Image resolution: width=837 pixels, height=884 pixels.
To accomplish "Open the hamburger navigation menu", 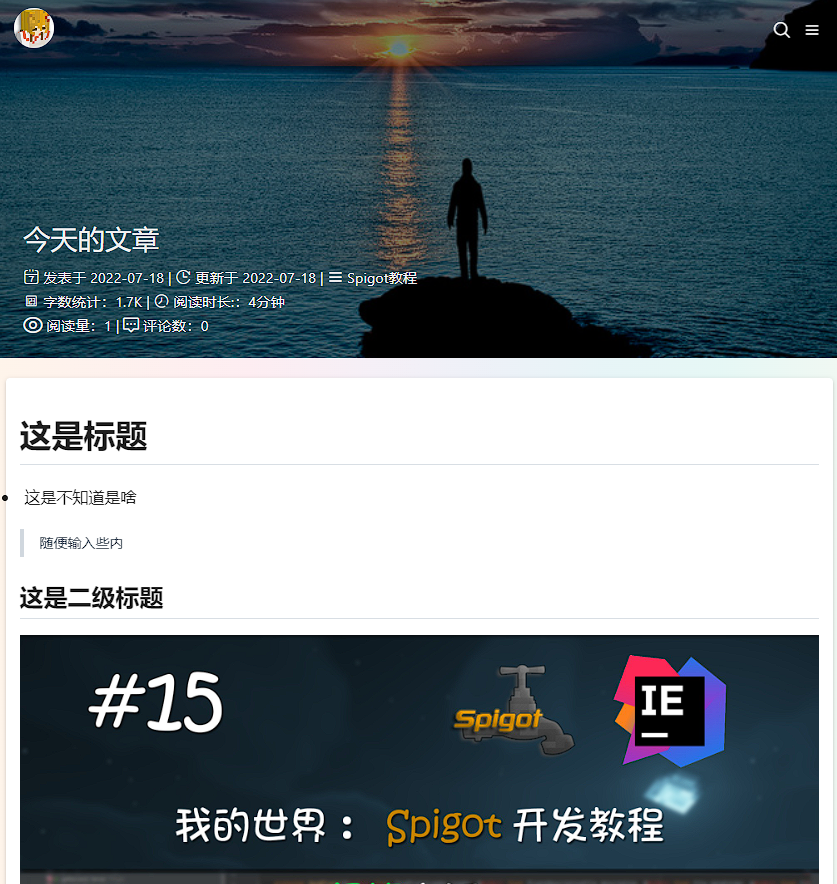I will 812,30.
